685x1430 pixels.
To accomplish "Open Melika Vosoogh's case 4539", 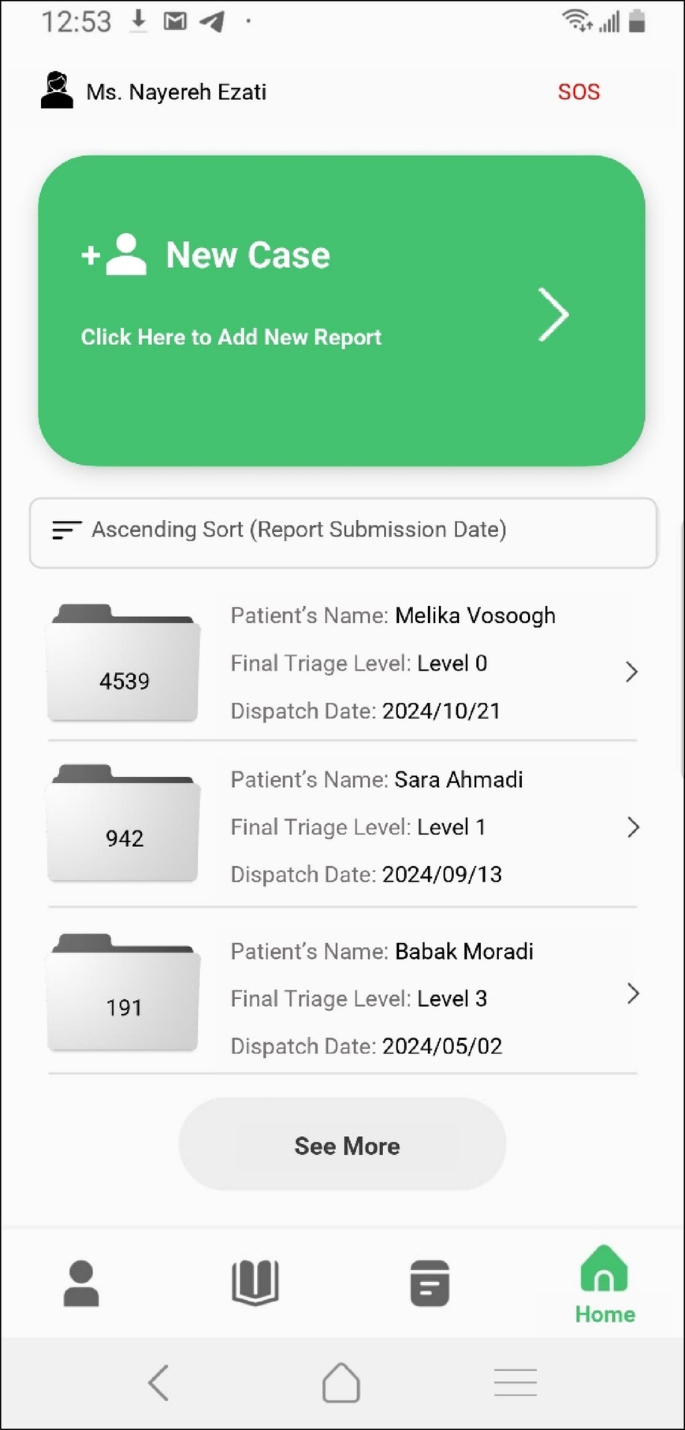I will click(x=342, y=664).
